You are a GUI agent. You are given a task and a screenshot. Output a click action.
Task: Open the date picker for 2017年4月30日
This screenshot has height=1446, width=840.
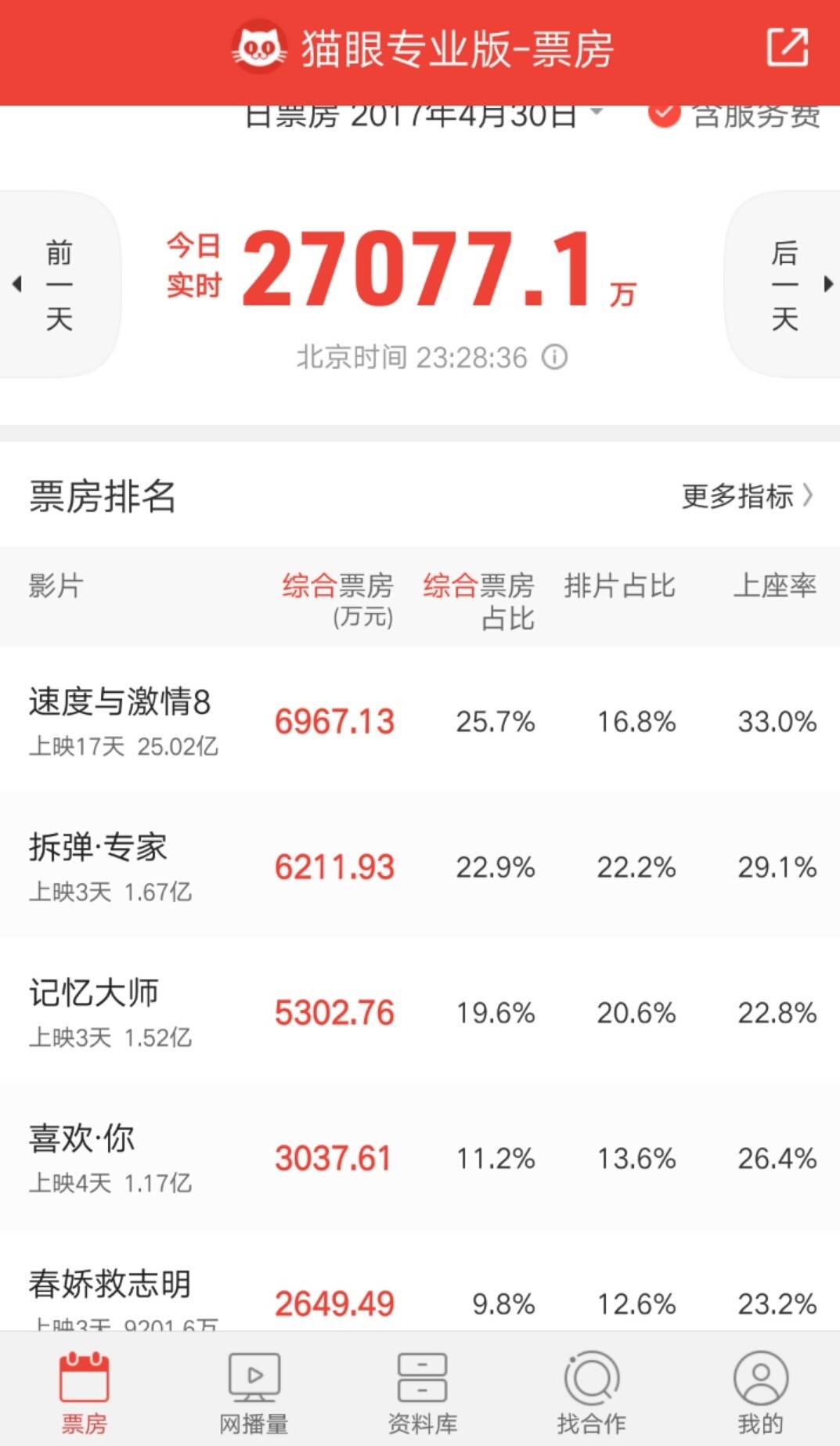[423, 117]
